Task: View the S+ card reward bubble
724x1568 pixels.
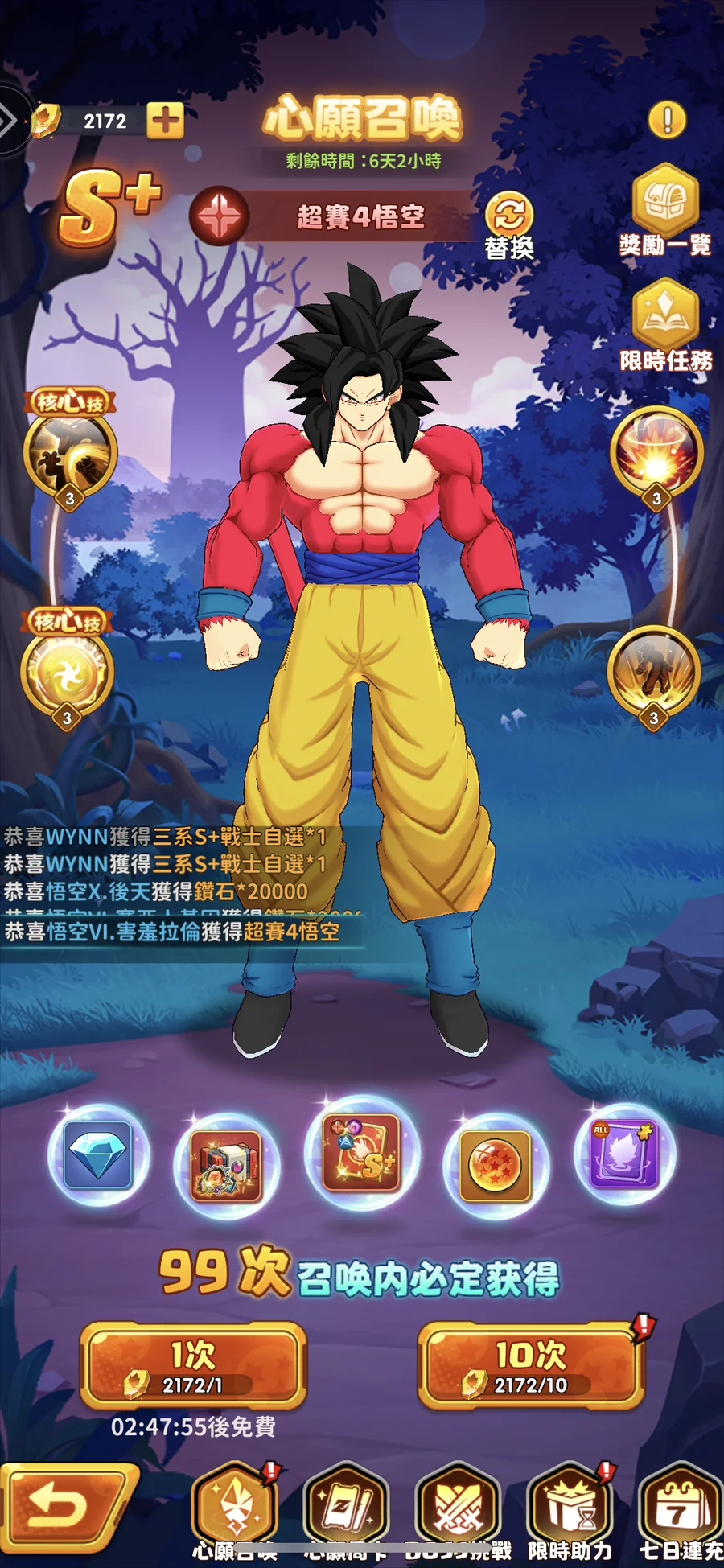Action: tap(362, 1153)
